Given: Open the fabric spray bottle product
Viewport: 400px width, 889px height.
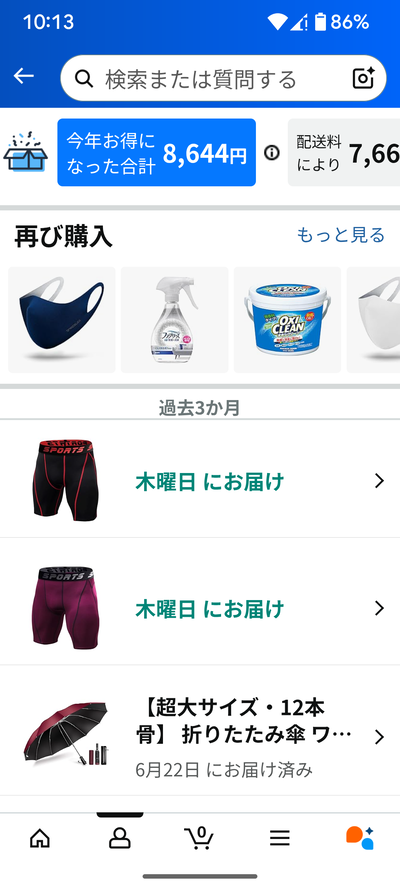Looking at the screenshot, I should (x=175, y=320).
